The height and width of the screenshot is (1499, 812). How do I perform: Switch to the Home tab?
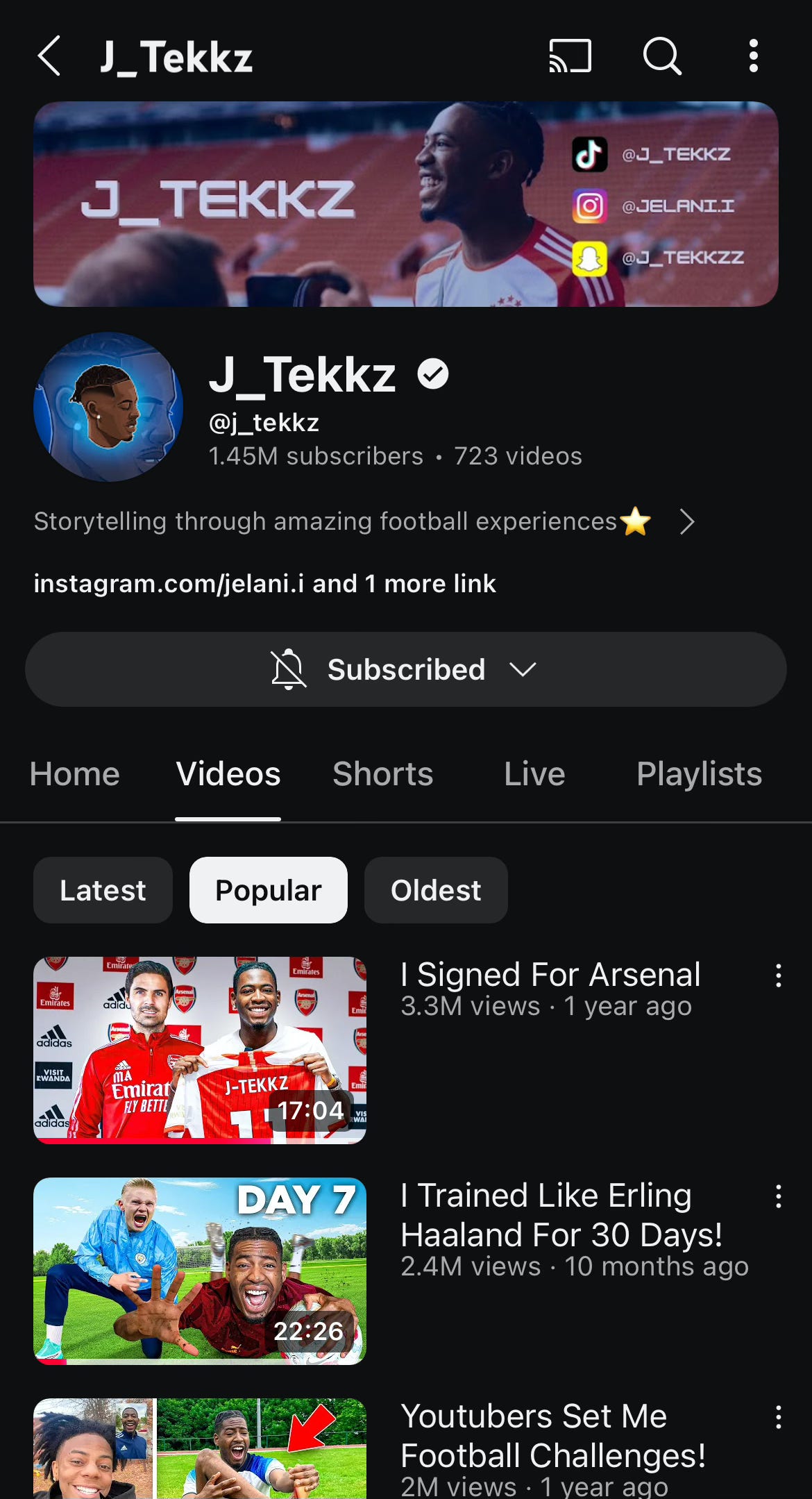(75, 774)
